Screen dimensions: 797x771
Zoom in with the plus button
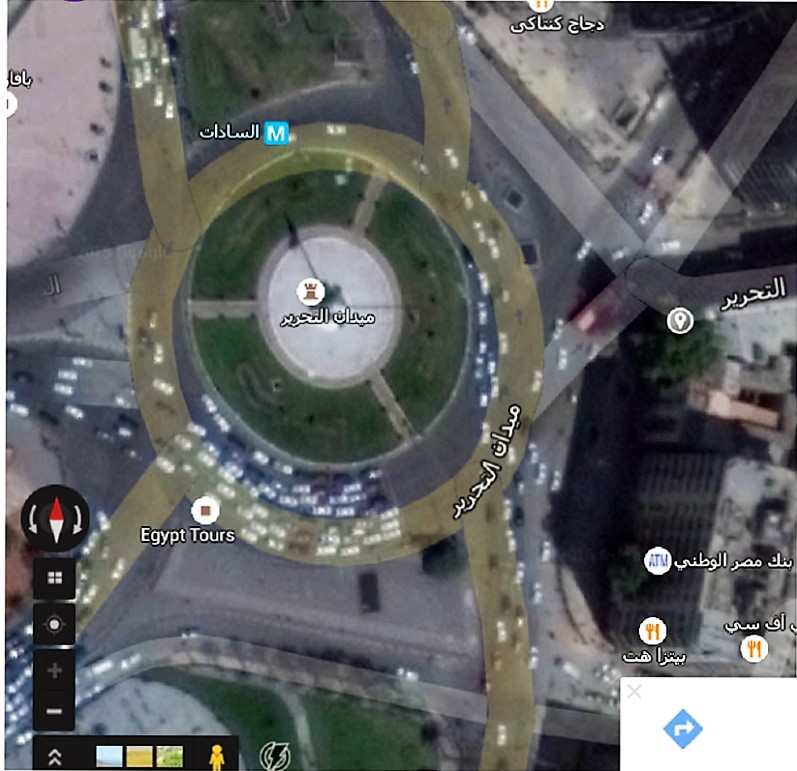pos(55,670)
